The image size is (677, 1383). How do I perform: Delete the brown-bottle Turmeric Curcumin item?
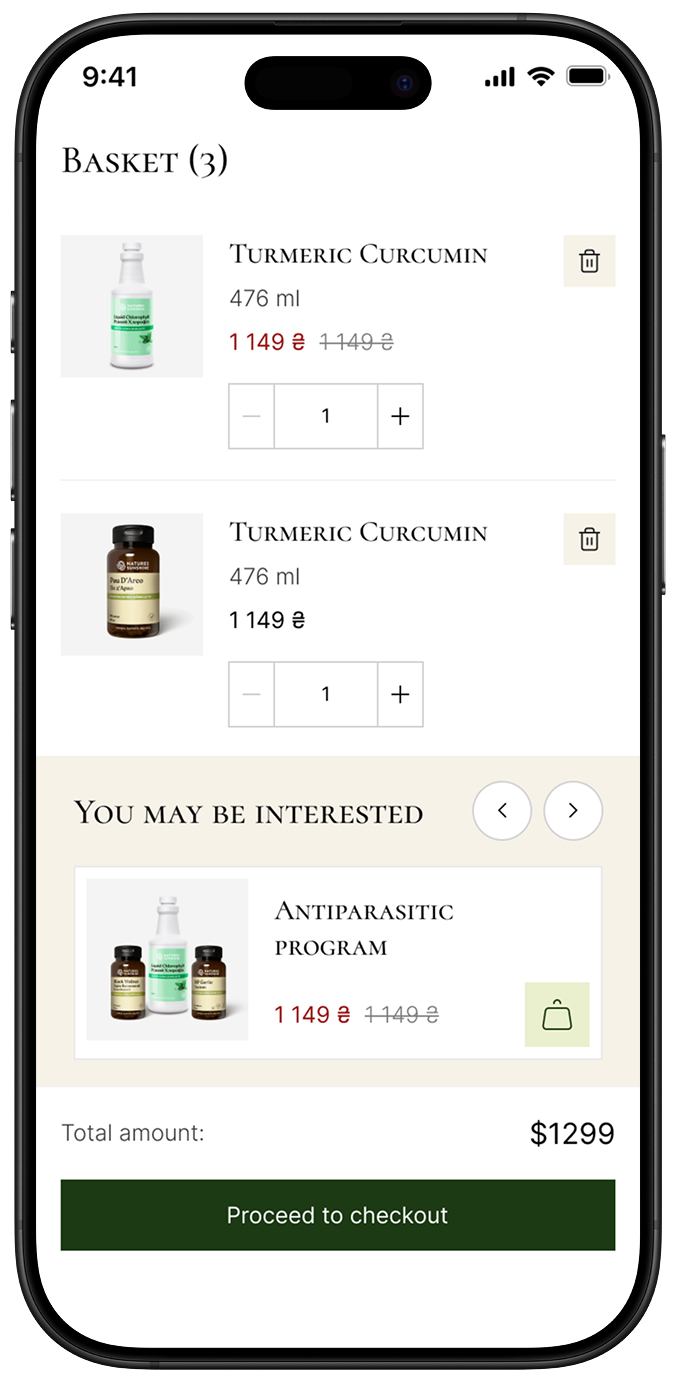pos(589,539)
